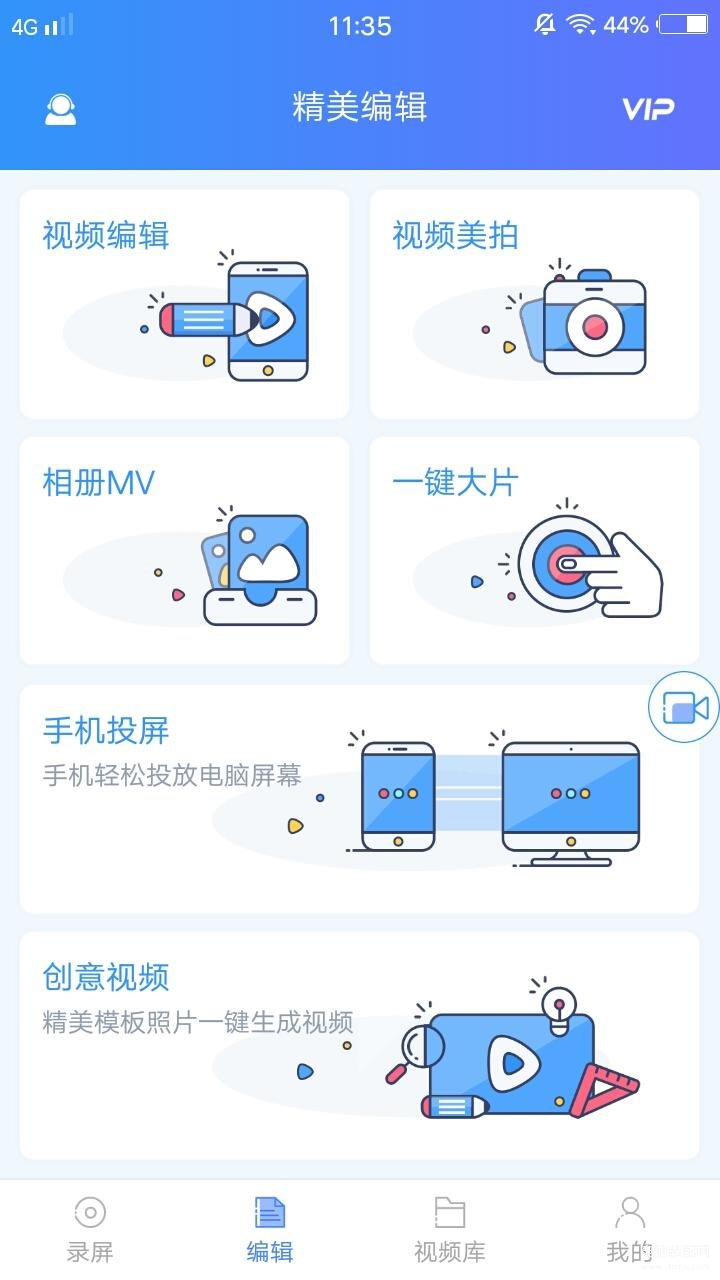Open the 一键大片 card
Image resolution: width=720 pixels, height=1280 pixels.
tap(534, 550)
